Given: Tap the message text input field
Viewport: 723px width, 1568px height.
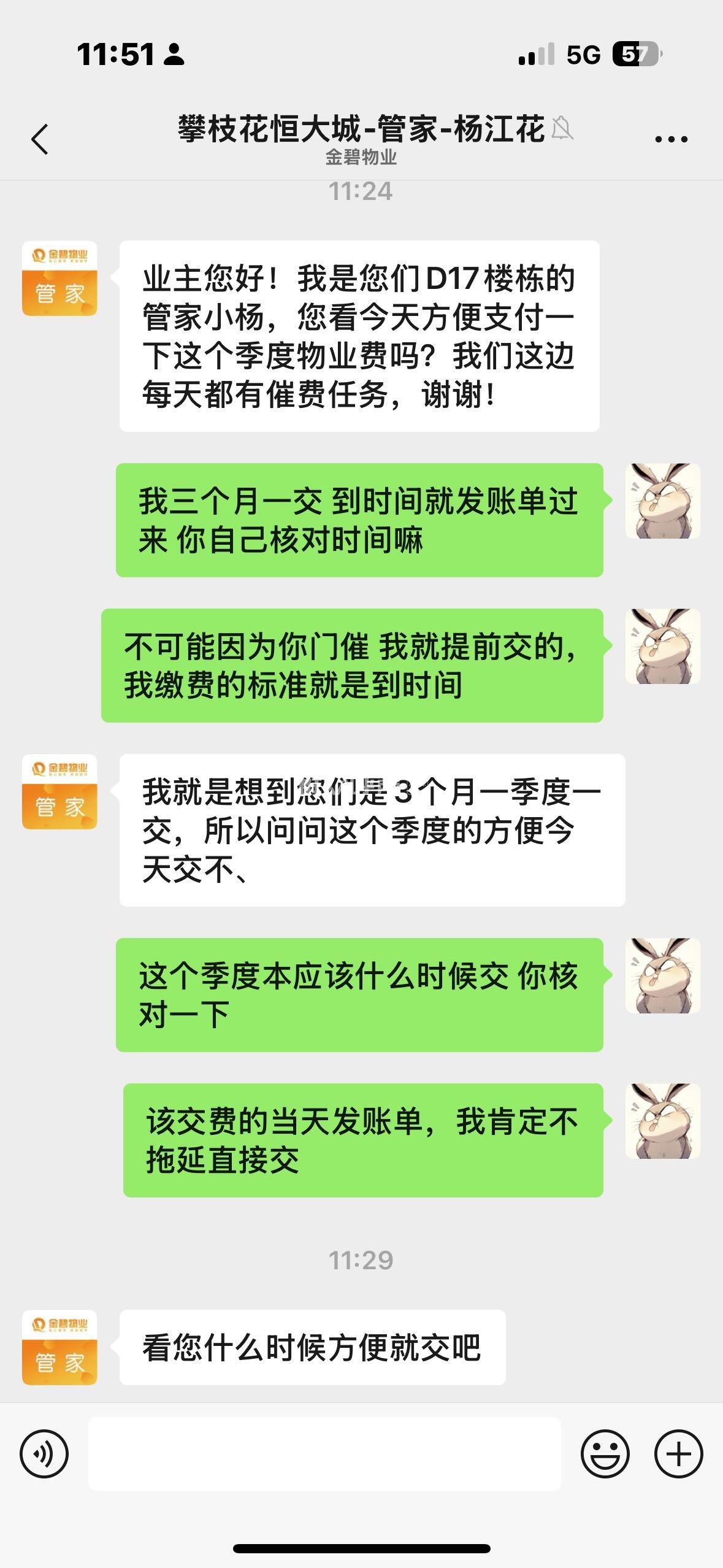Looking at the screenshot, I should (x=324, y=1453).
